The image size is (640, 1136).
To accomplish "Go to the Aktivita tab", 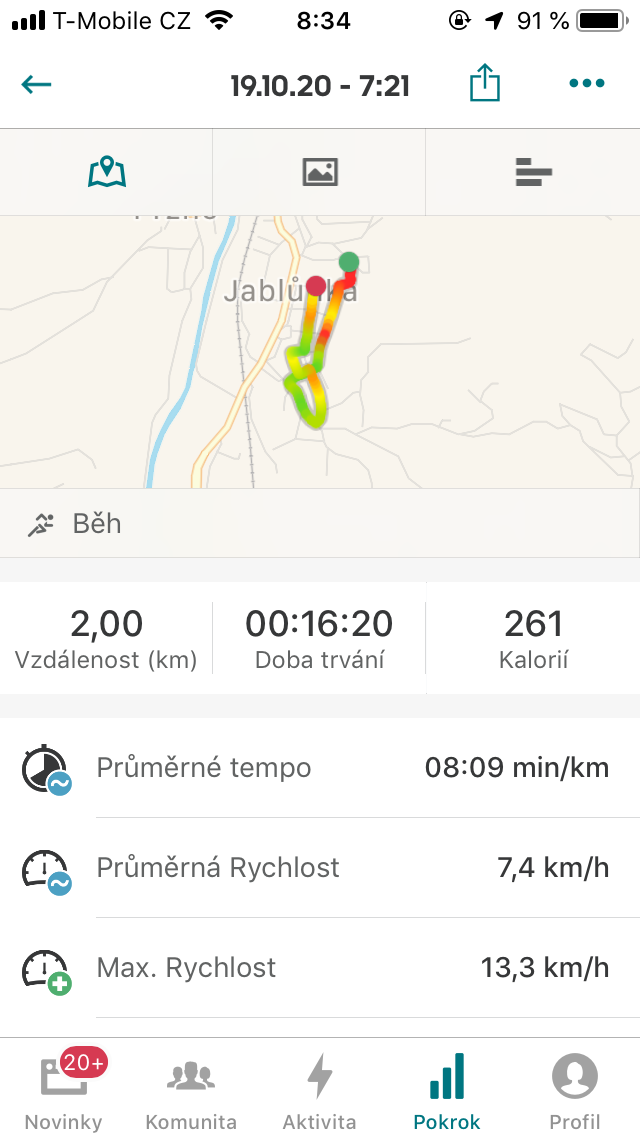I will 320,1089.
